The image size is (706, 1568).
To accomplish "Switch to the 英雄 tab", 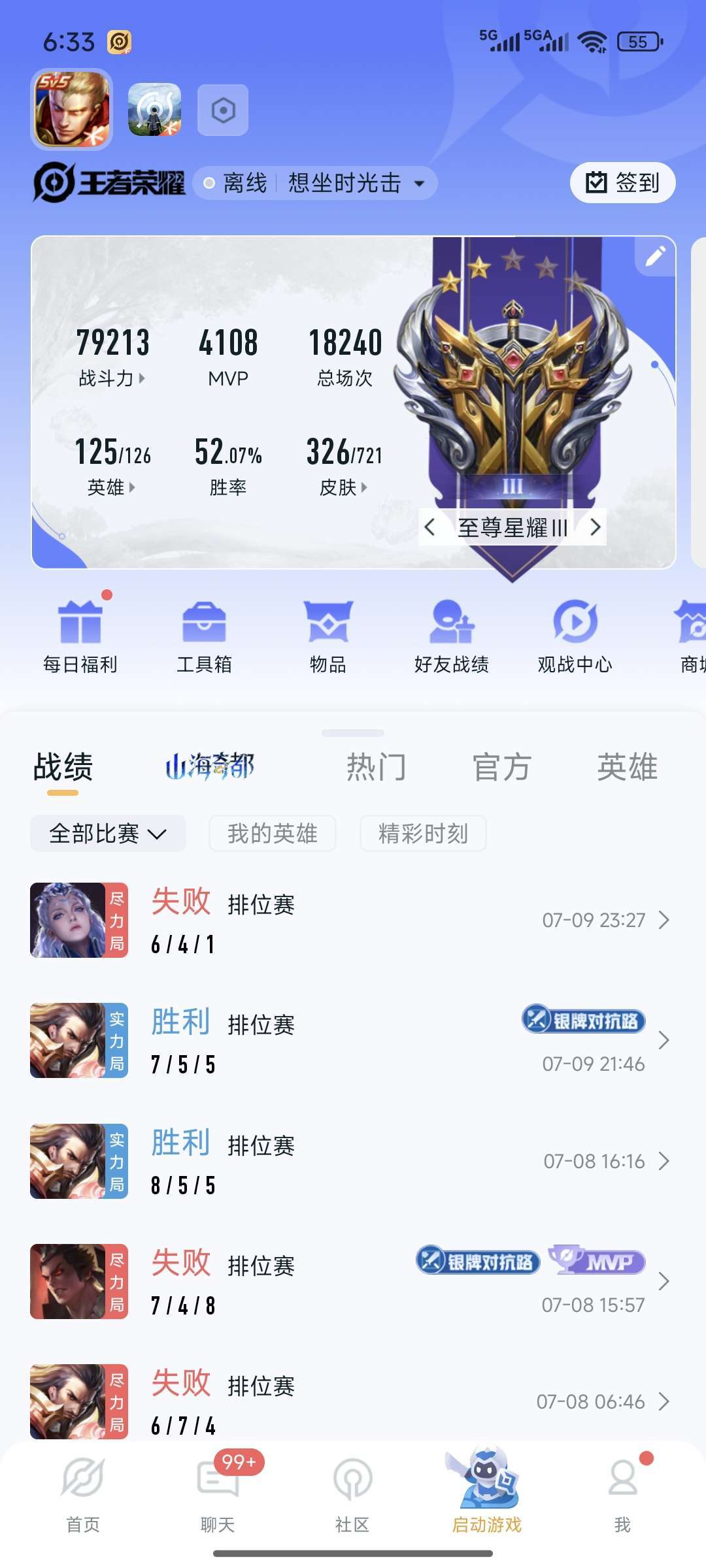I will pyautogui.click(x=627, y=767).
